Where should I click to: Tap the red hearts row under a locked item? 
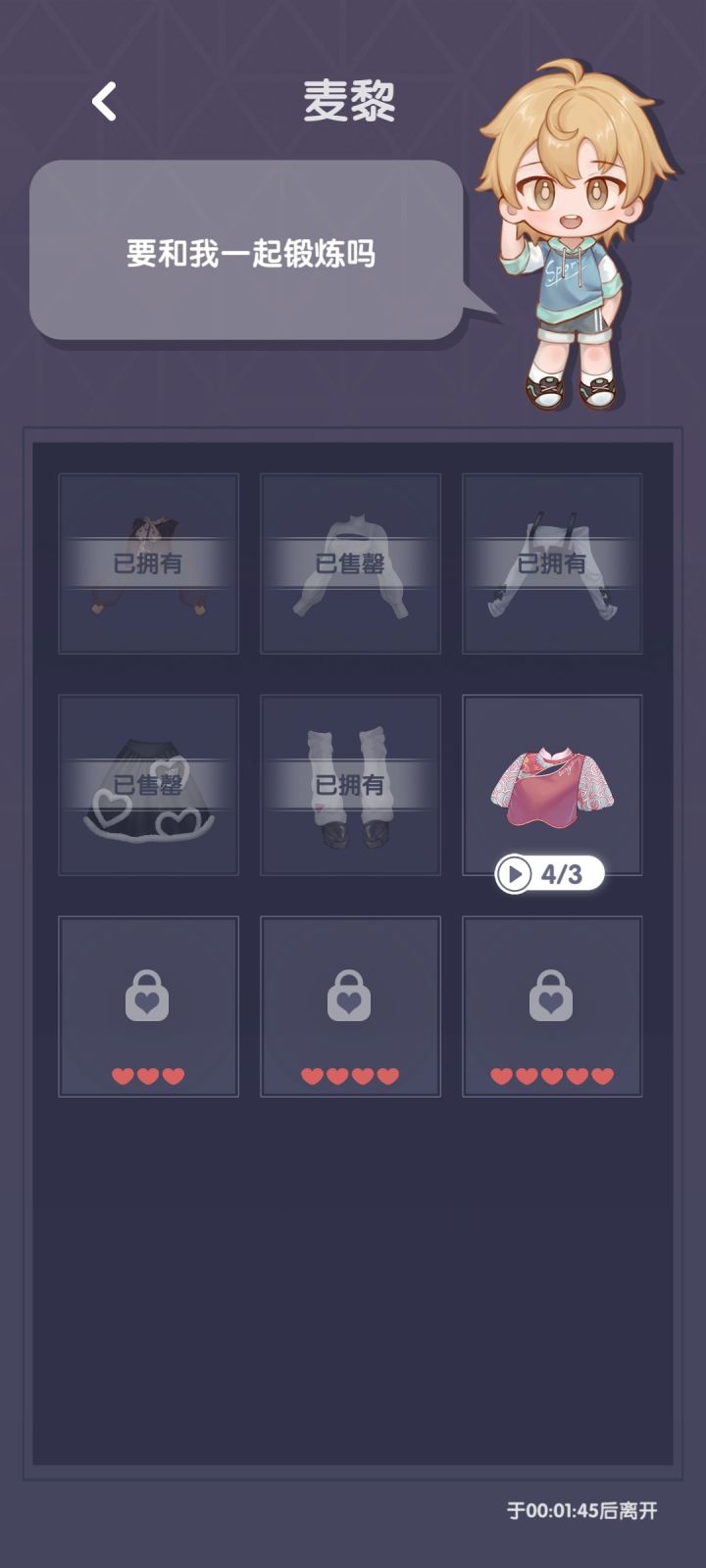(149, 1073)
